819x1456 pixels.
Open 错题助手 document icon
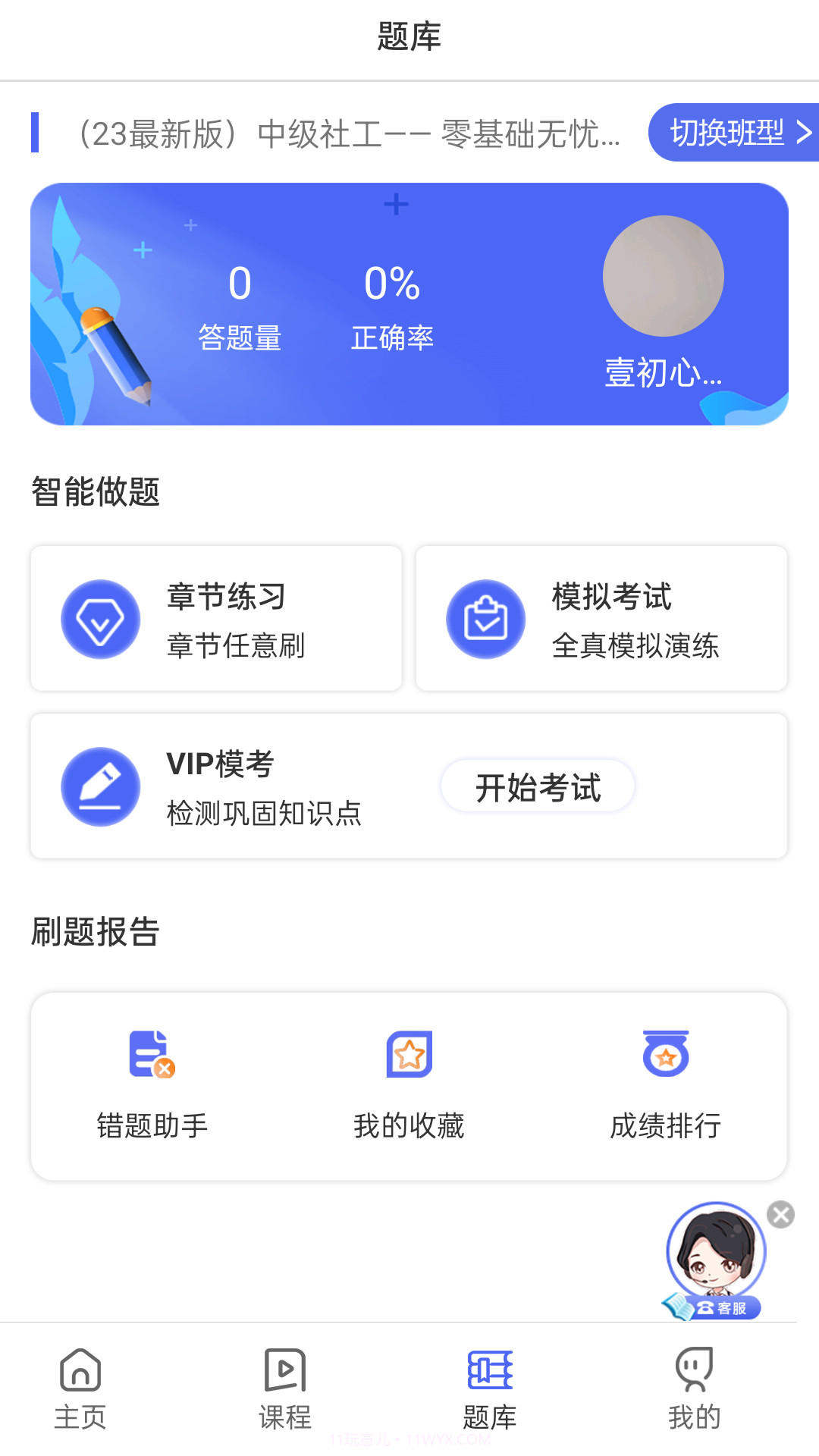[151, 1053]
